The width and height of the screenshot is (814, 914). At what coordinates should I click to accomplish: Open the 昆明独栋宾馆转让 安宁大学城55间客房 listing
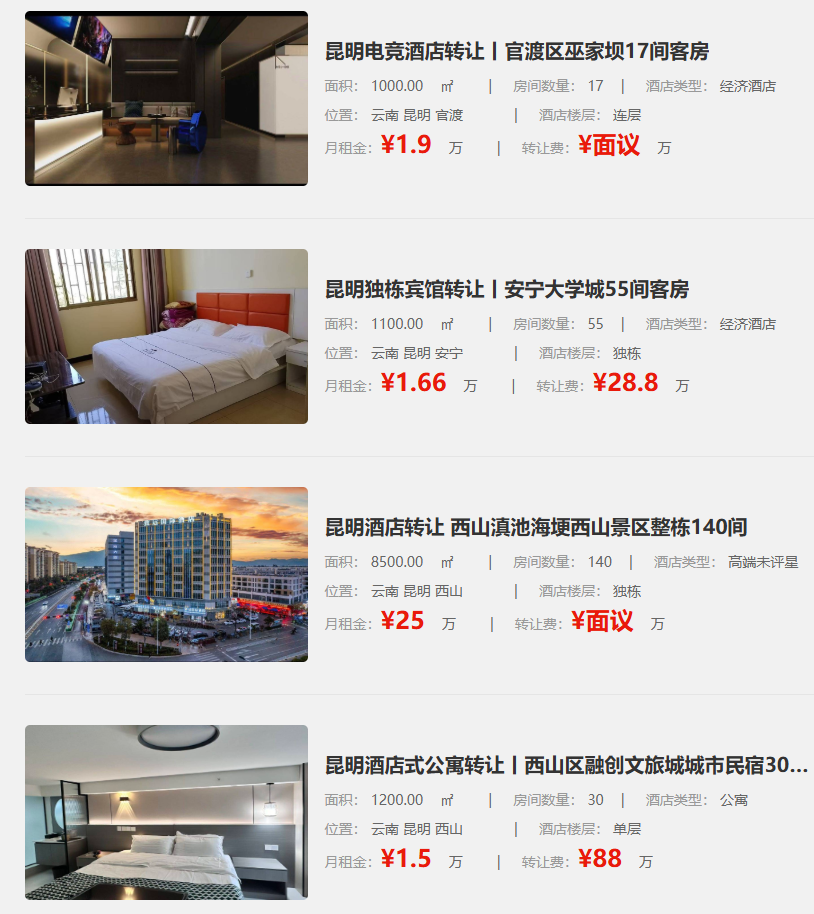[506, 290]
